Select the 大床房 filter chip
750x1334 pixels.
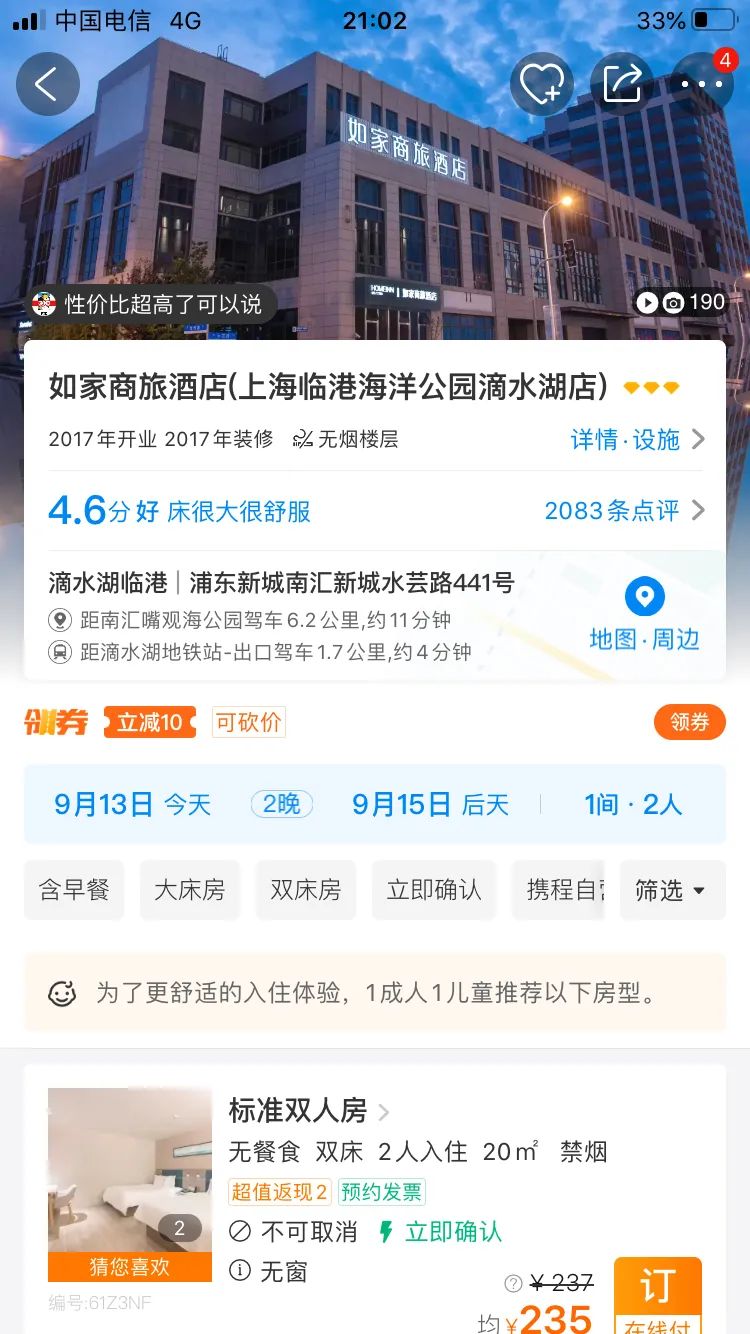click(189, 890)
